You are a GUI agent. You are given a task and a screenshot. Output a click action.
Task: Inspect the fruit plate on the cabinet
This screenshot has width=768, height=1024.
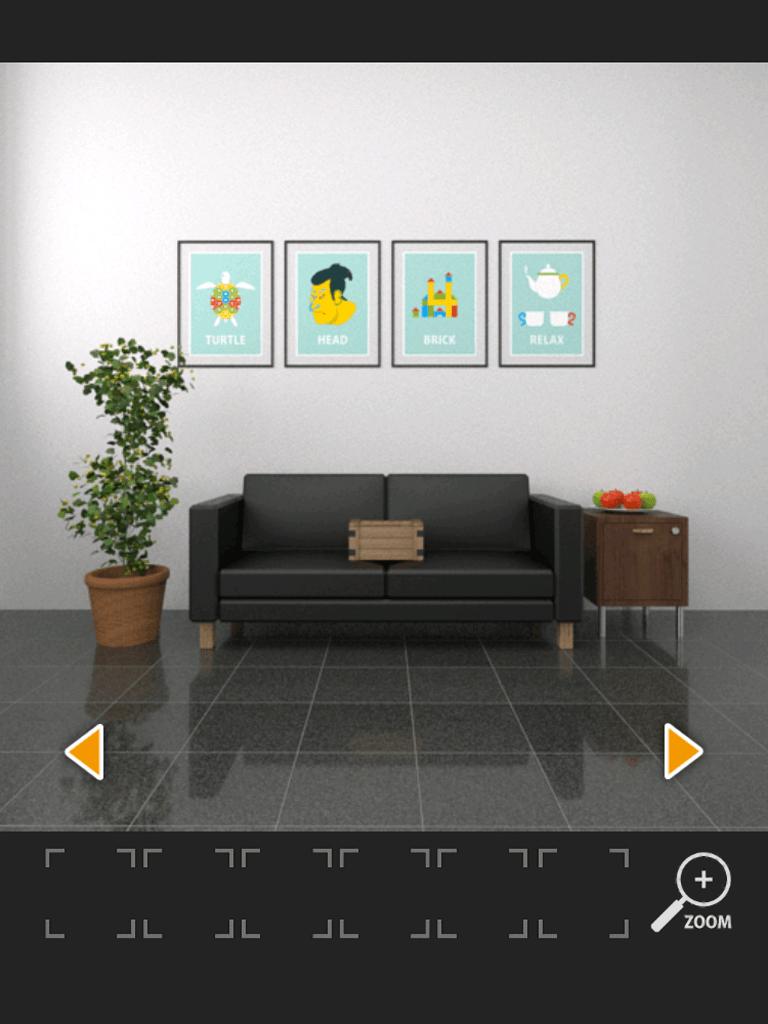coord(624,498)
